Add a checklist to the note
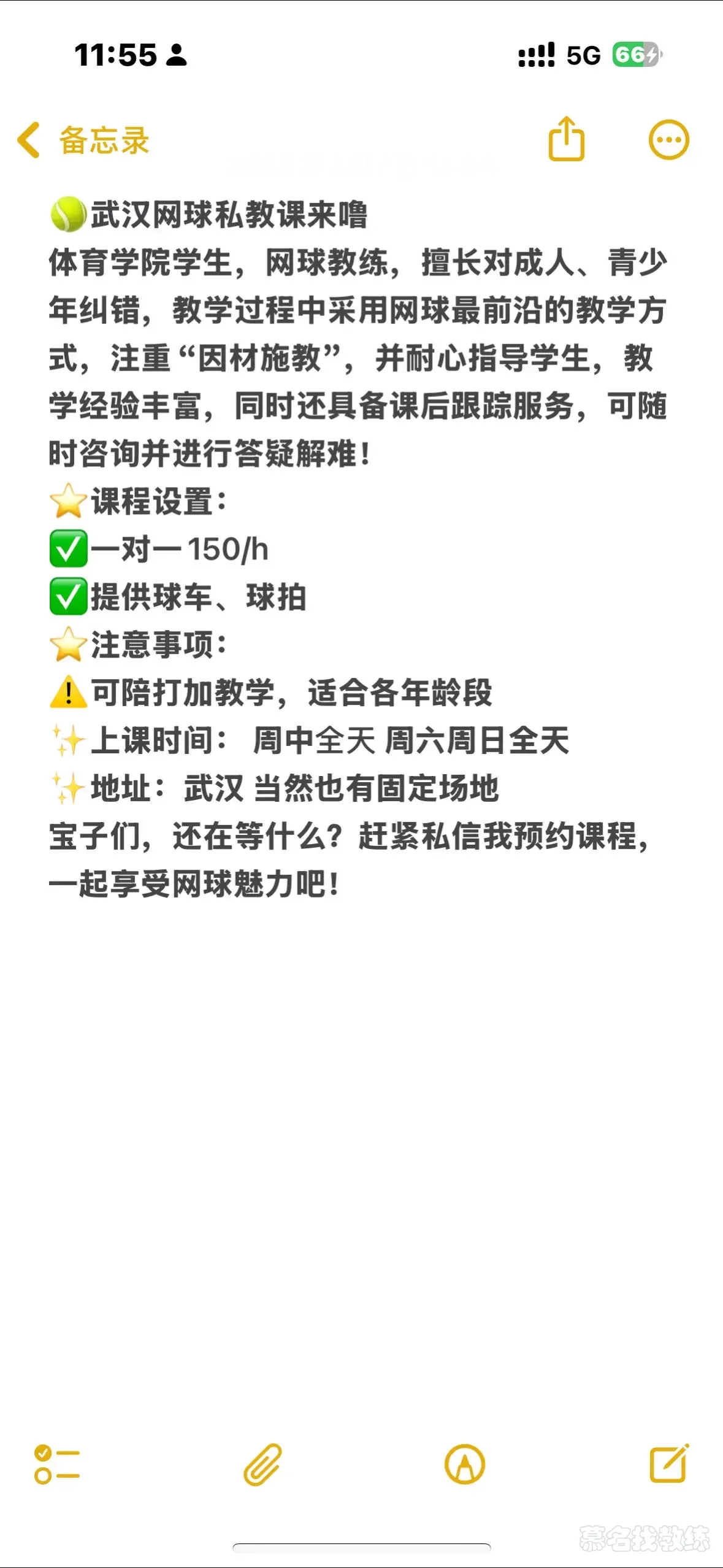723x1568 pixels. pyautogui.click(x=57, y=1465)
